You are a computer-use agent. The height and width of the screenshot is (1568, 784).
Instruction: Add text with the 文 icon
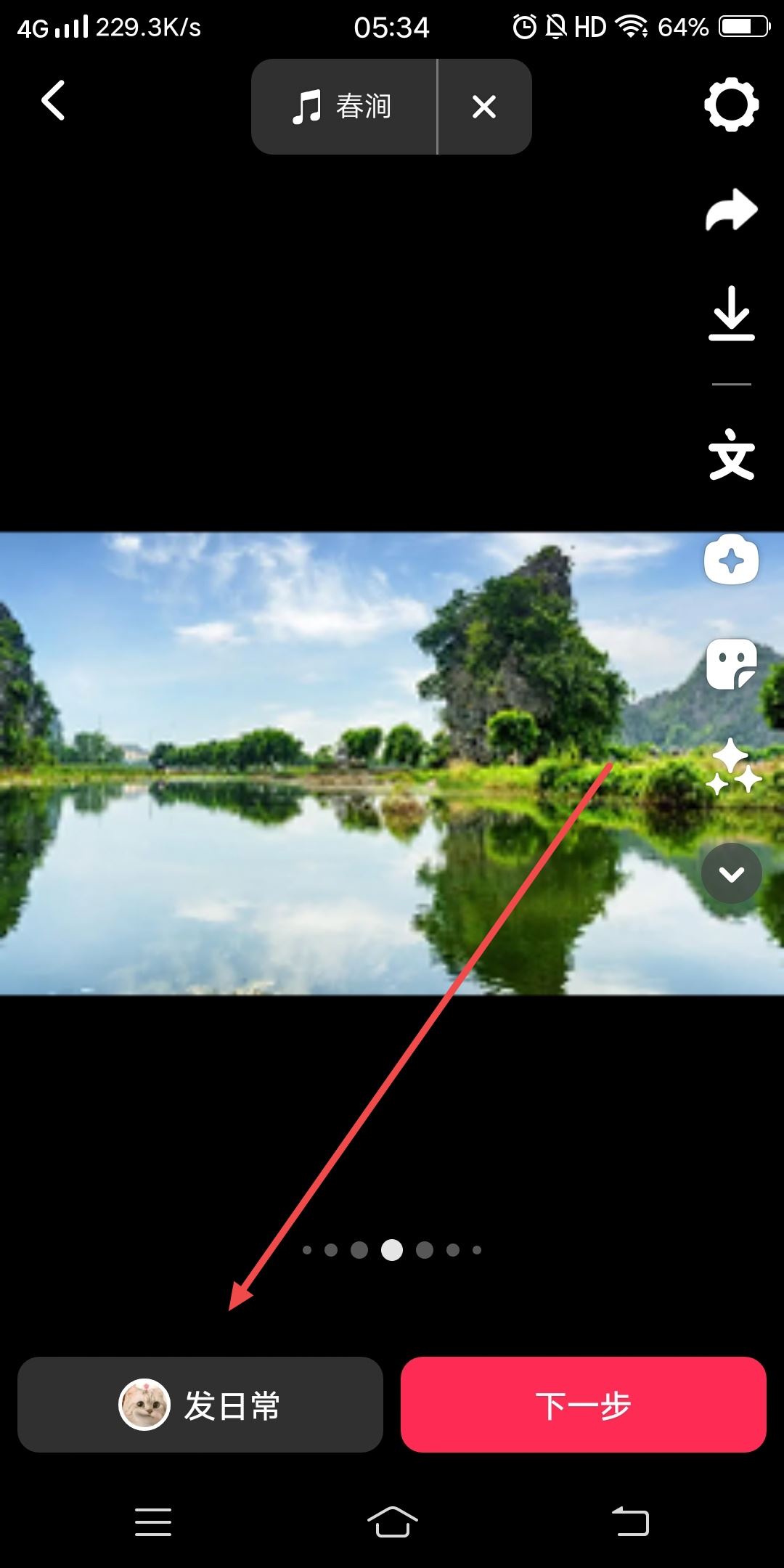coord(731,455)
